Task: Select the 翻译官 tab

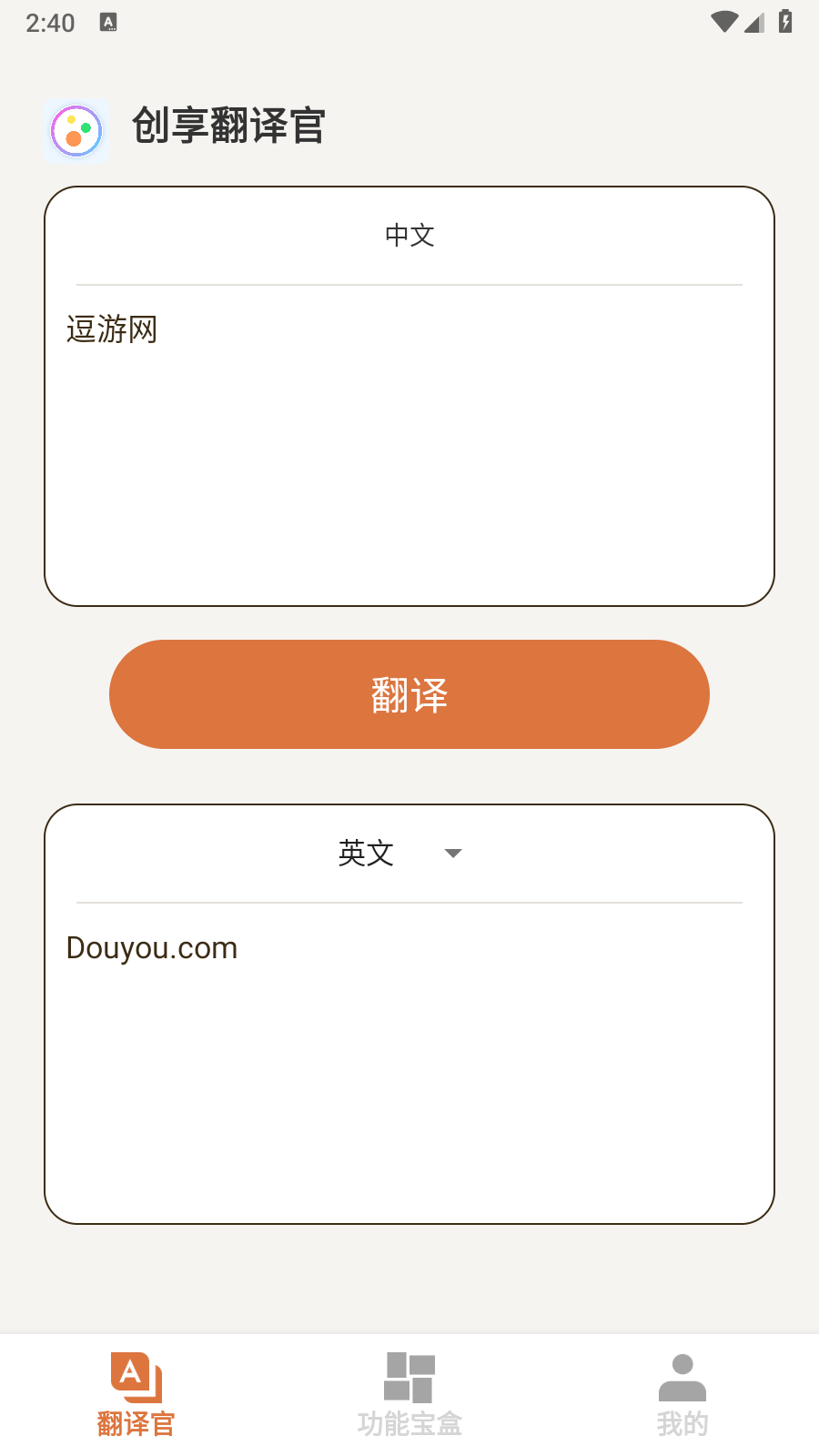Action: point(136,1394)
